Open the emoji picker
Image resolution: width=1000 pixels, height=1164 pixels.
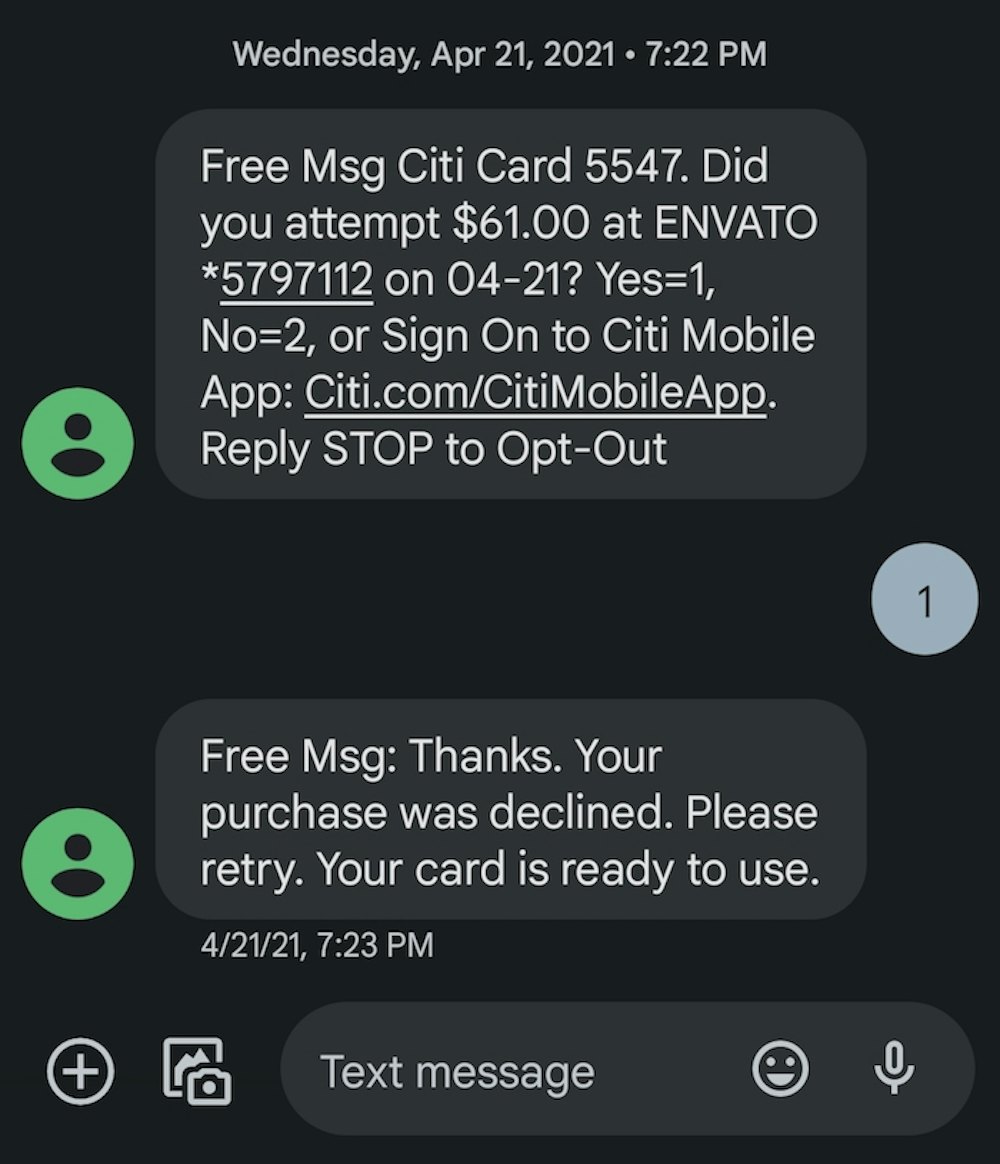point(780,1069)
